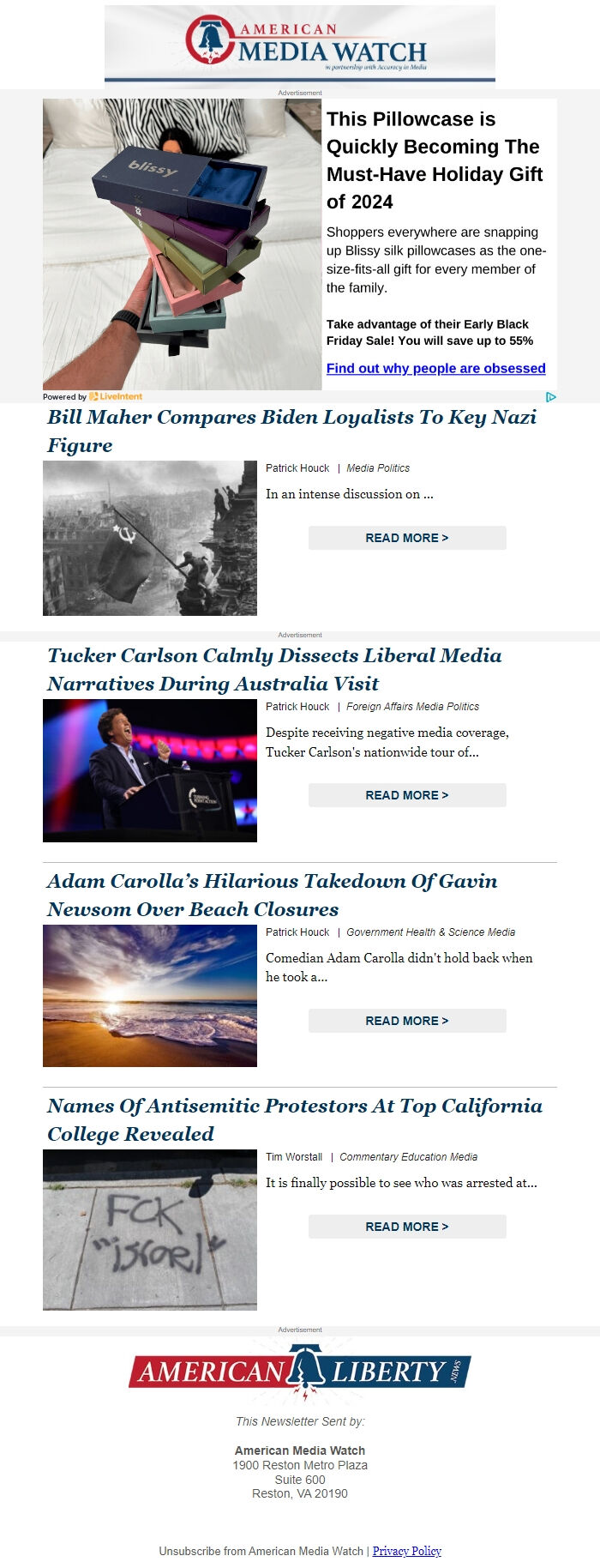Open the Reichstag flag photo thumbnail
This screenshot has width=600, height=1568.
(x=150, y=538)
